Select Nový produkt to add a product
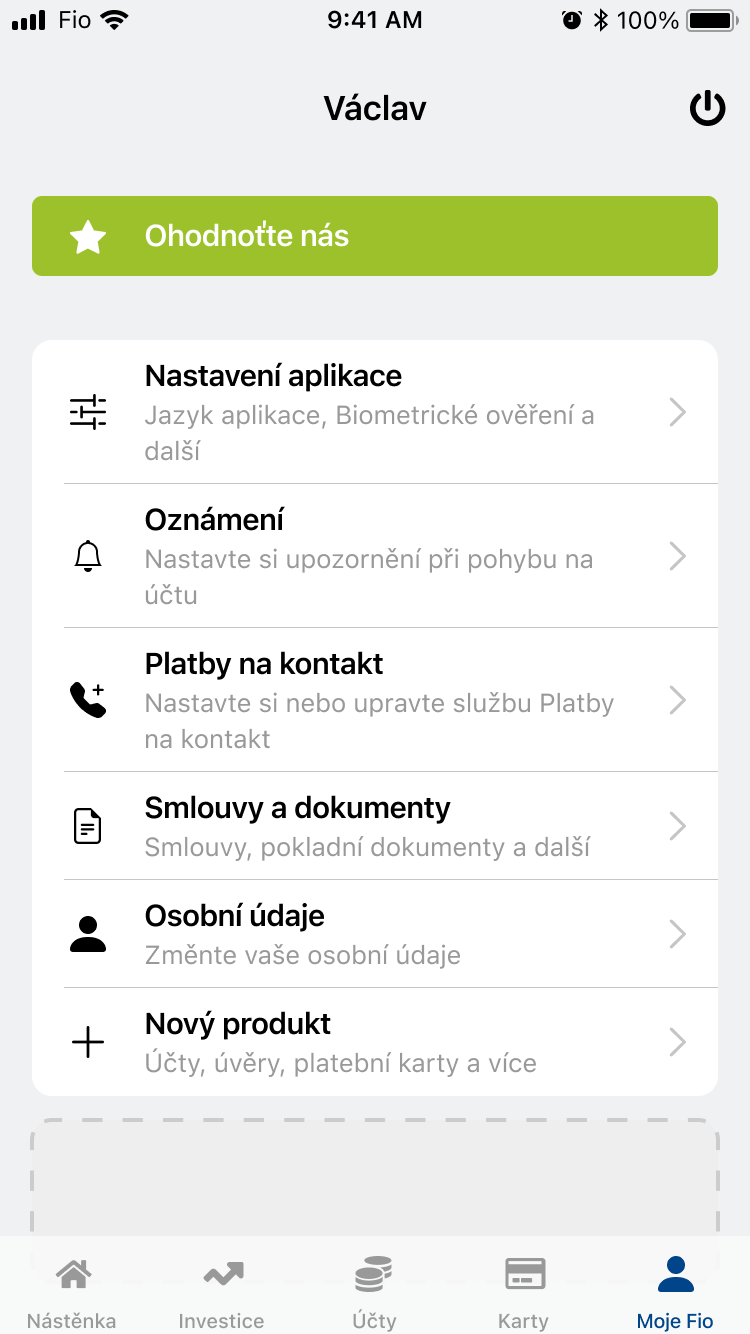The image size is (750, 1334). tap(375, 1042)
